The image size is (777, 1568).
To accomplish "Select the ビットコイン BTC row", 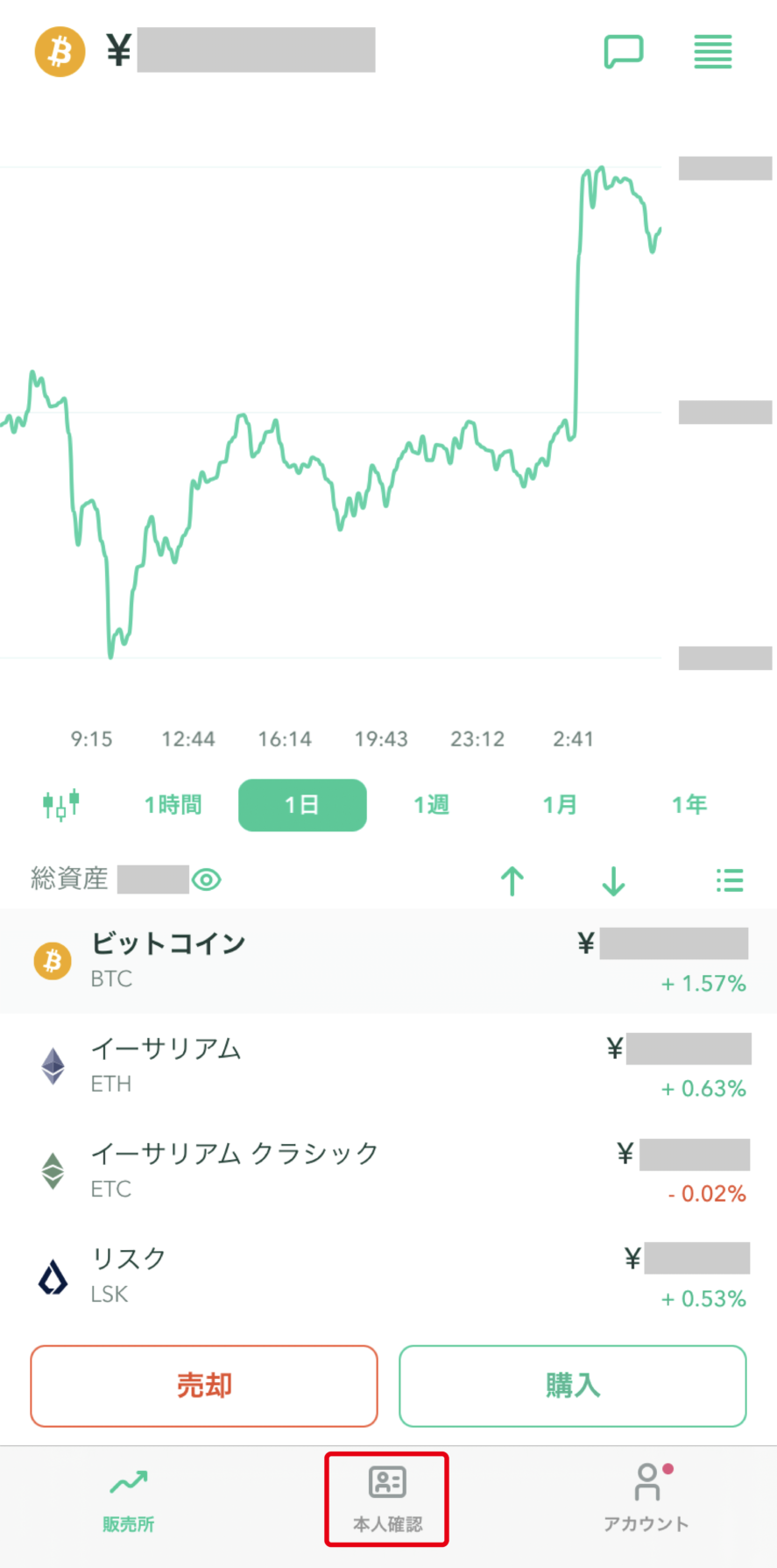I will [x=388, y=961].
